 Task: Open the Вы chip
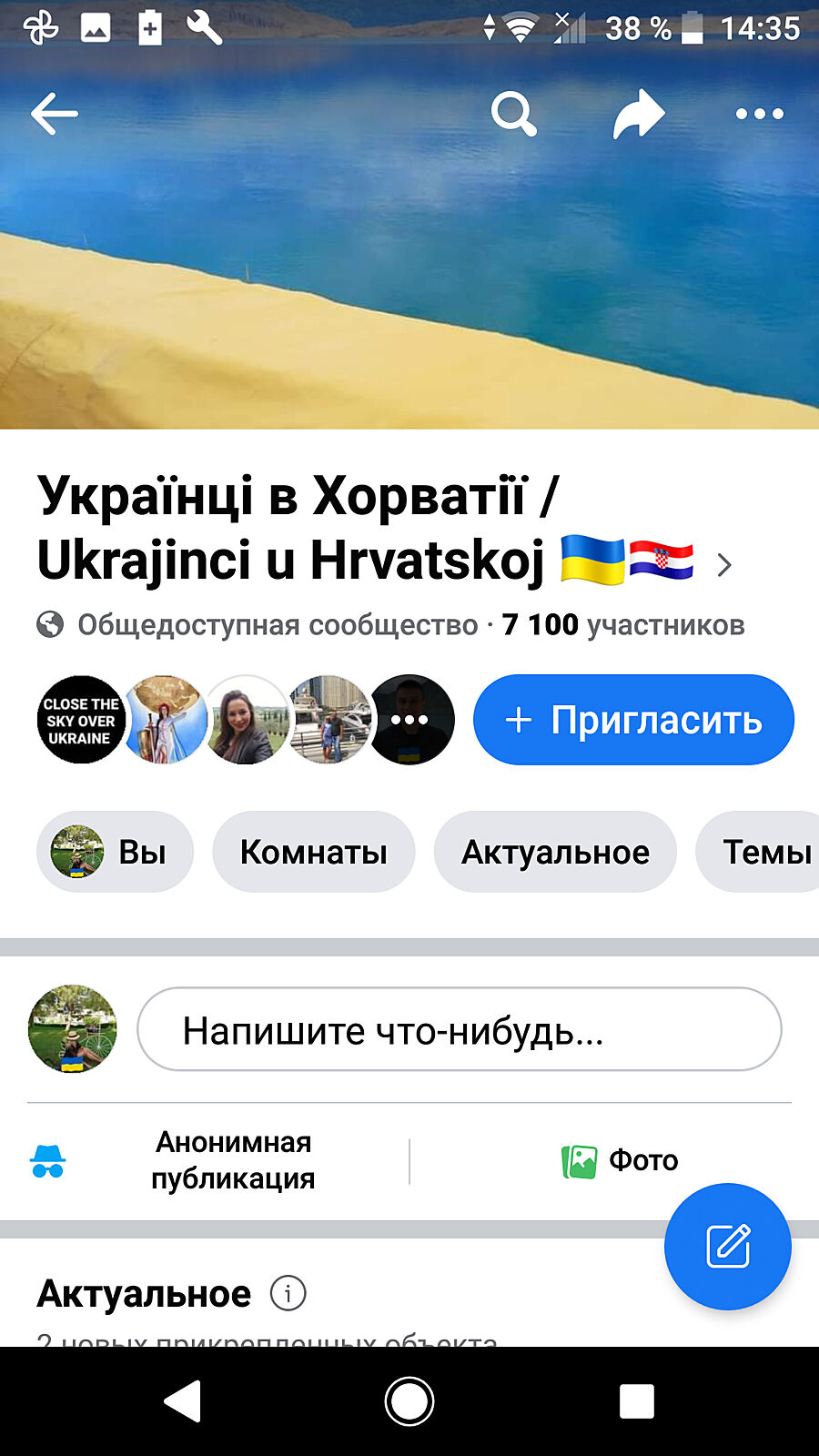click(x=115, y=852)
